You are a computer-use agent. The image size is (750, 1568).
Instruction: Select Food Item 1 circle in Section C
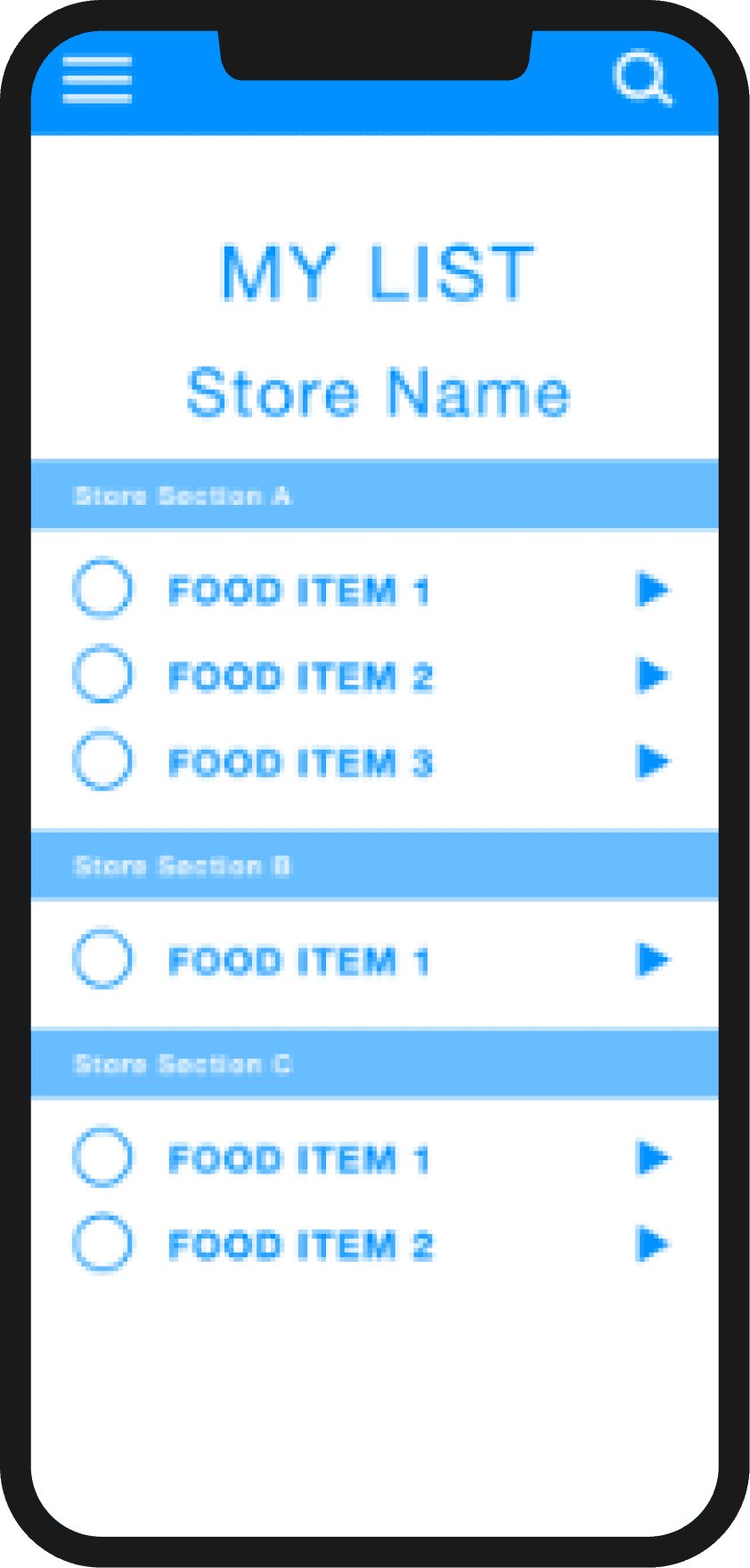click(x=102, y=1158)
